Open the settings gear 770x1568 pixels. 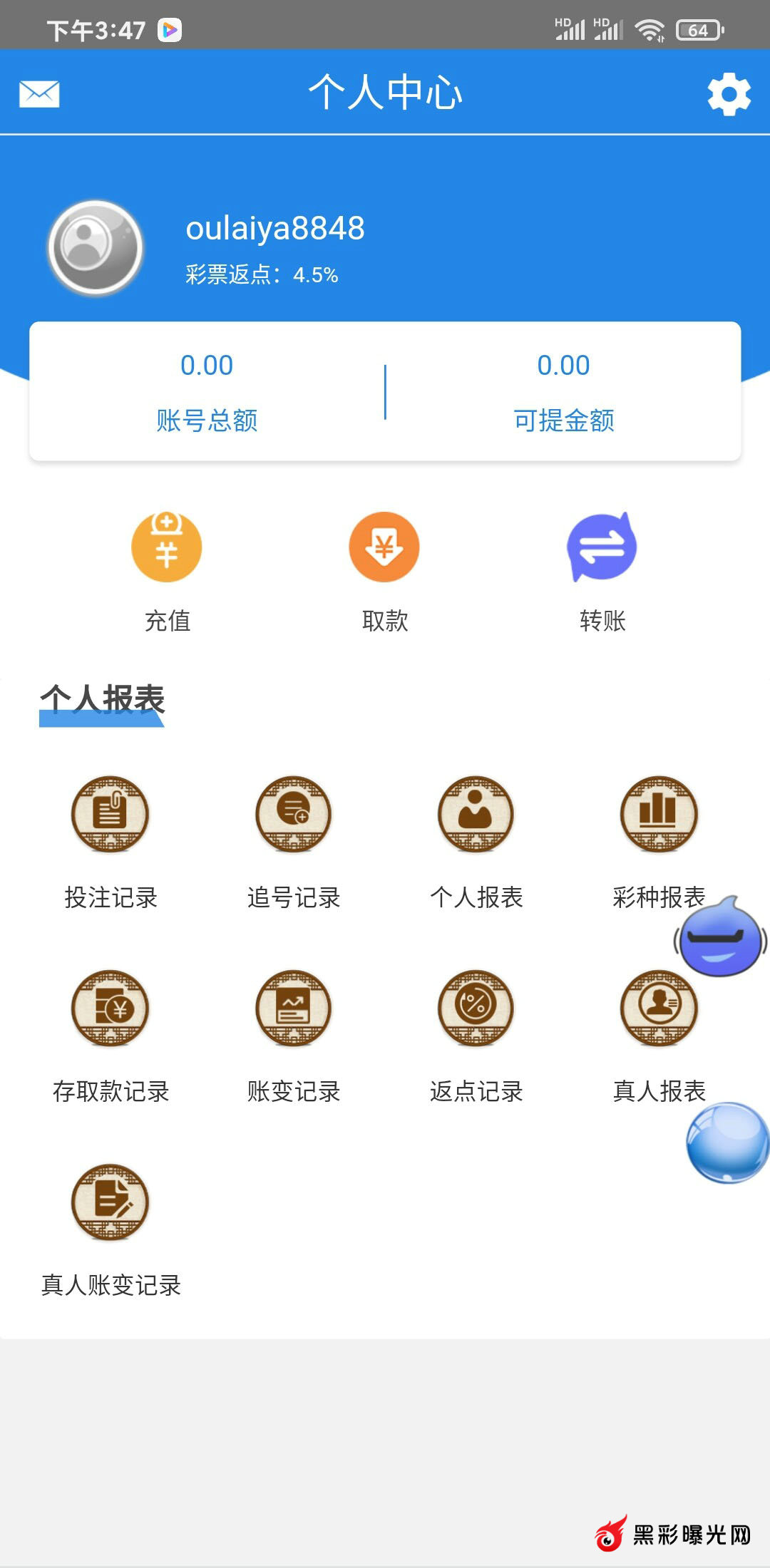click(x=729, y=93)
